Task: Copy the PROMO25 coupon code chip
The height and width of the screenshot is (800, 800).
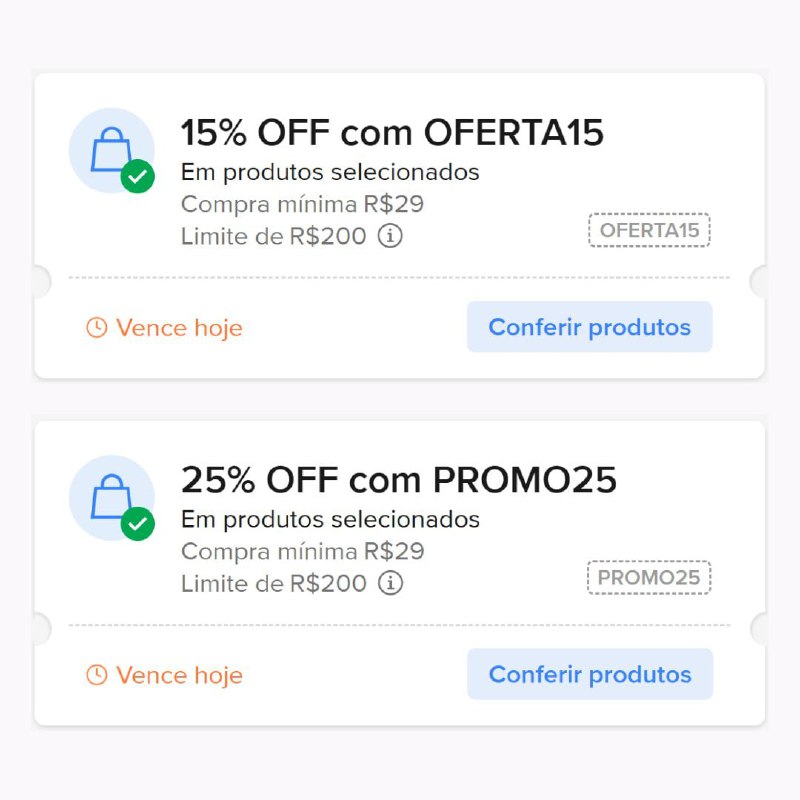Action: point(649,578)
